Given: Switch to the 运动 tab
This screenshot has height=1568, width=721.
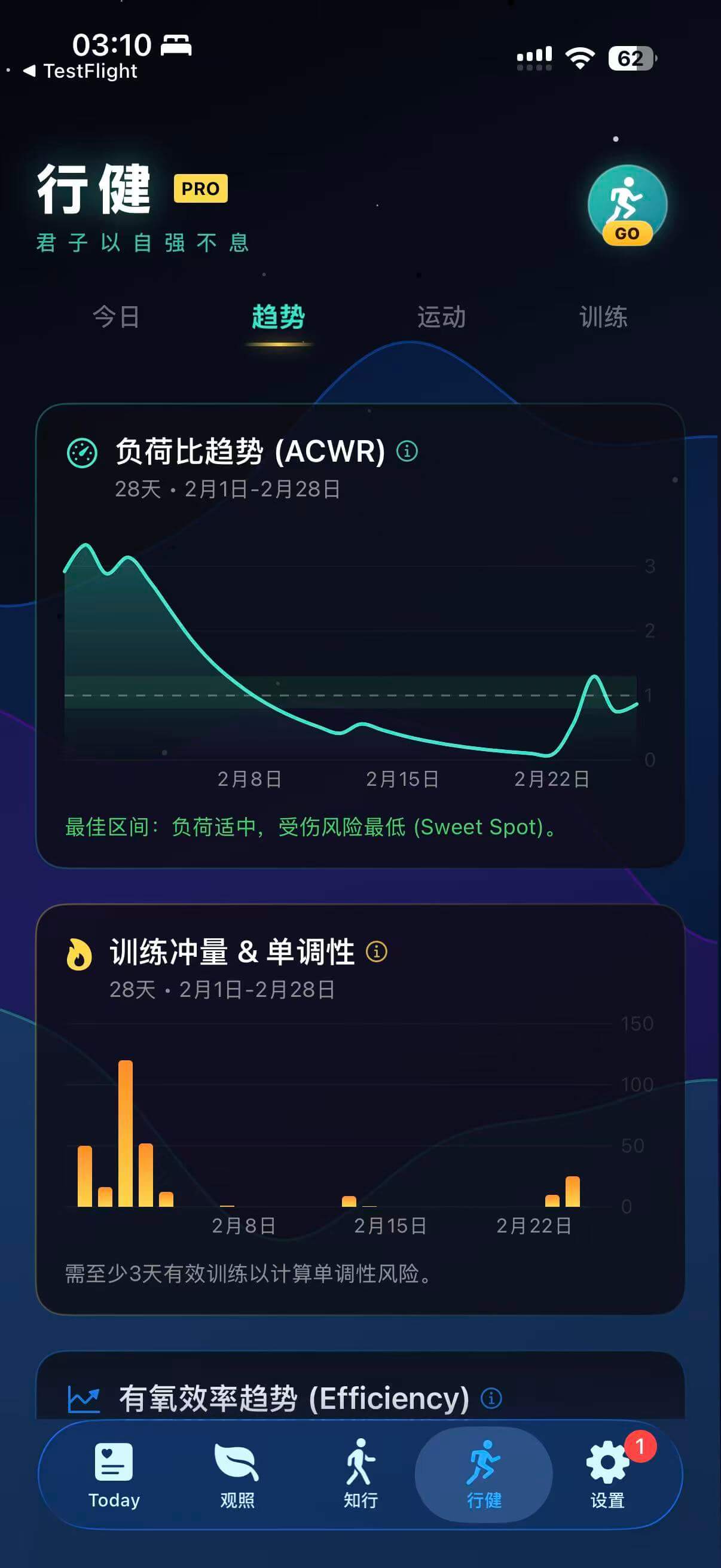Looking at the screenshot, I should (441, 318).
